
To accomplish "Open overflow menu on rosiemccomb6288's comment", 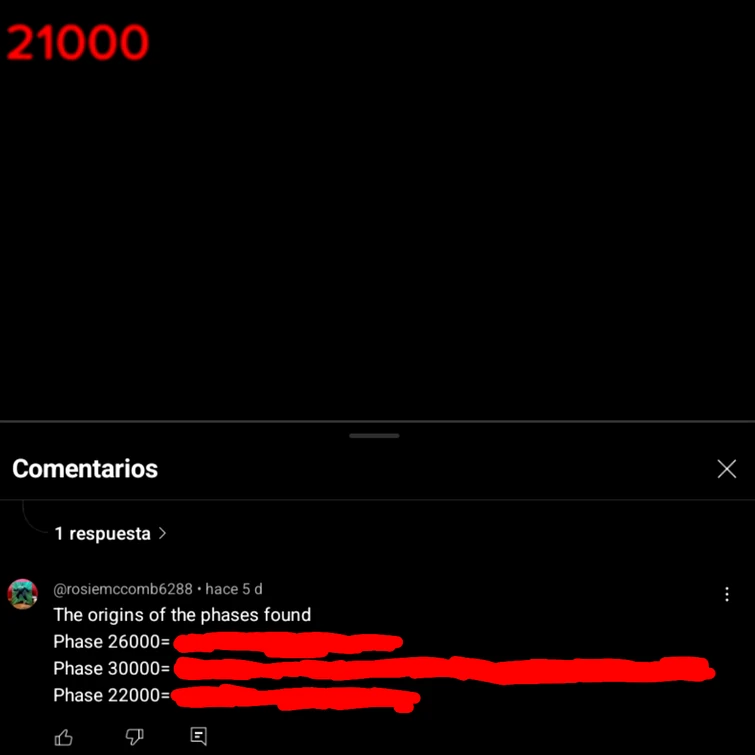I will [x=727, y=594].
